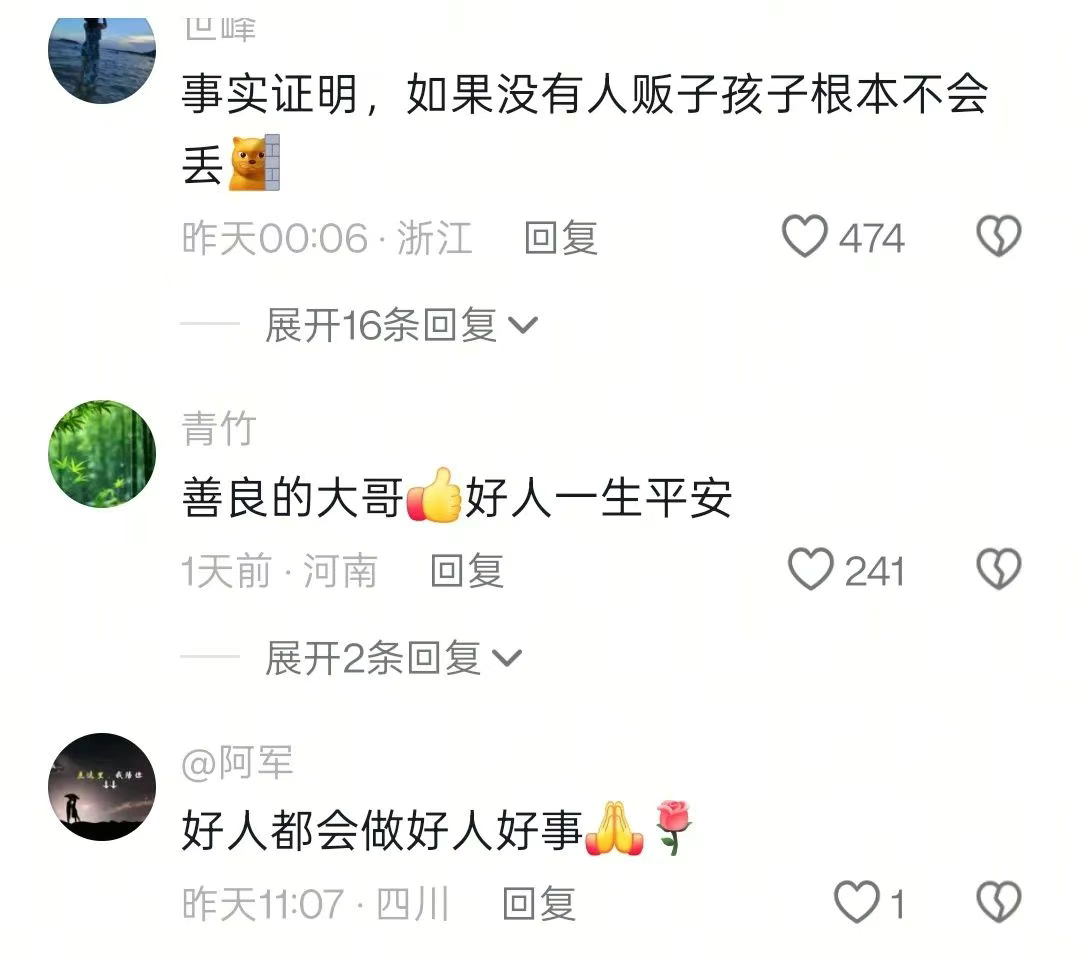Like @阿军's comment
This screenshot has height=961, width=1080.
[x=857, y=903]
